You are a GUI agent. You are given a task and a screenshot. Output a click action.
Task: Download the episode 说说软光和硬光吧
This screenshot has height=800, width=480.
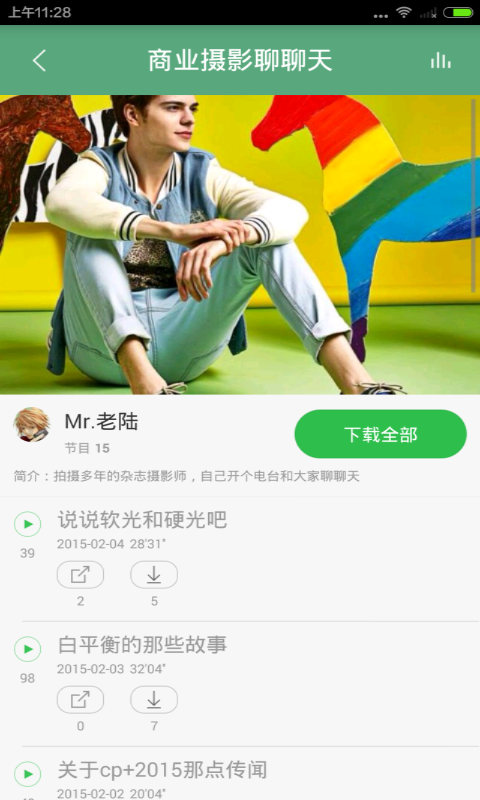154,575
